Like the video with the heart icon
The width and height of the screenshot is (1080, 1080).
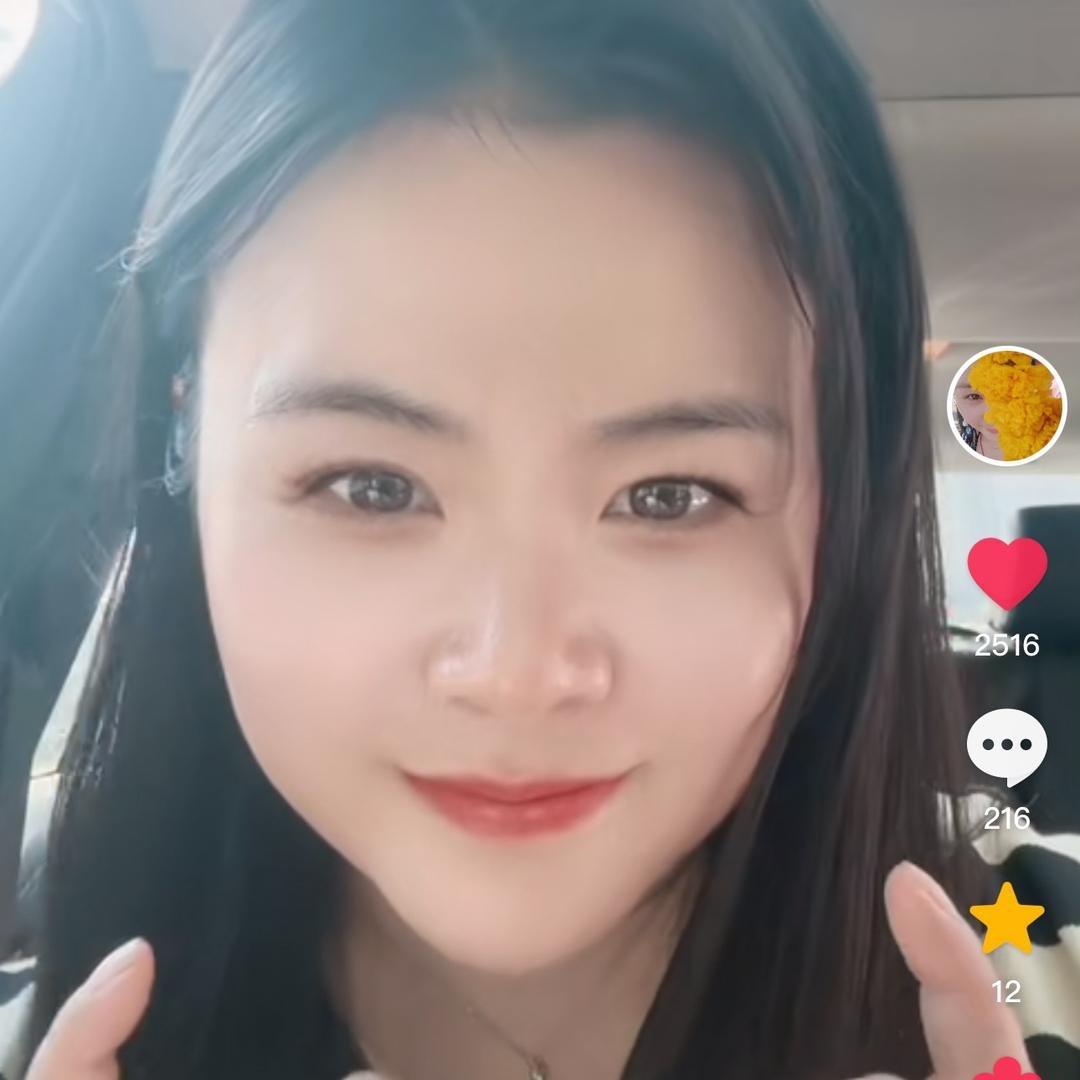click(1007, 573)
